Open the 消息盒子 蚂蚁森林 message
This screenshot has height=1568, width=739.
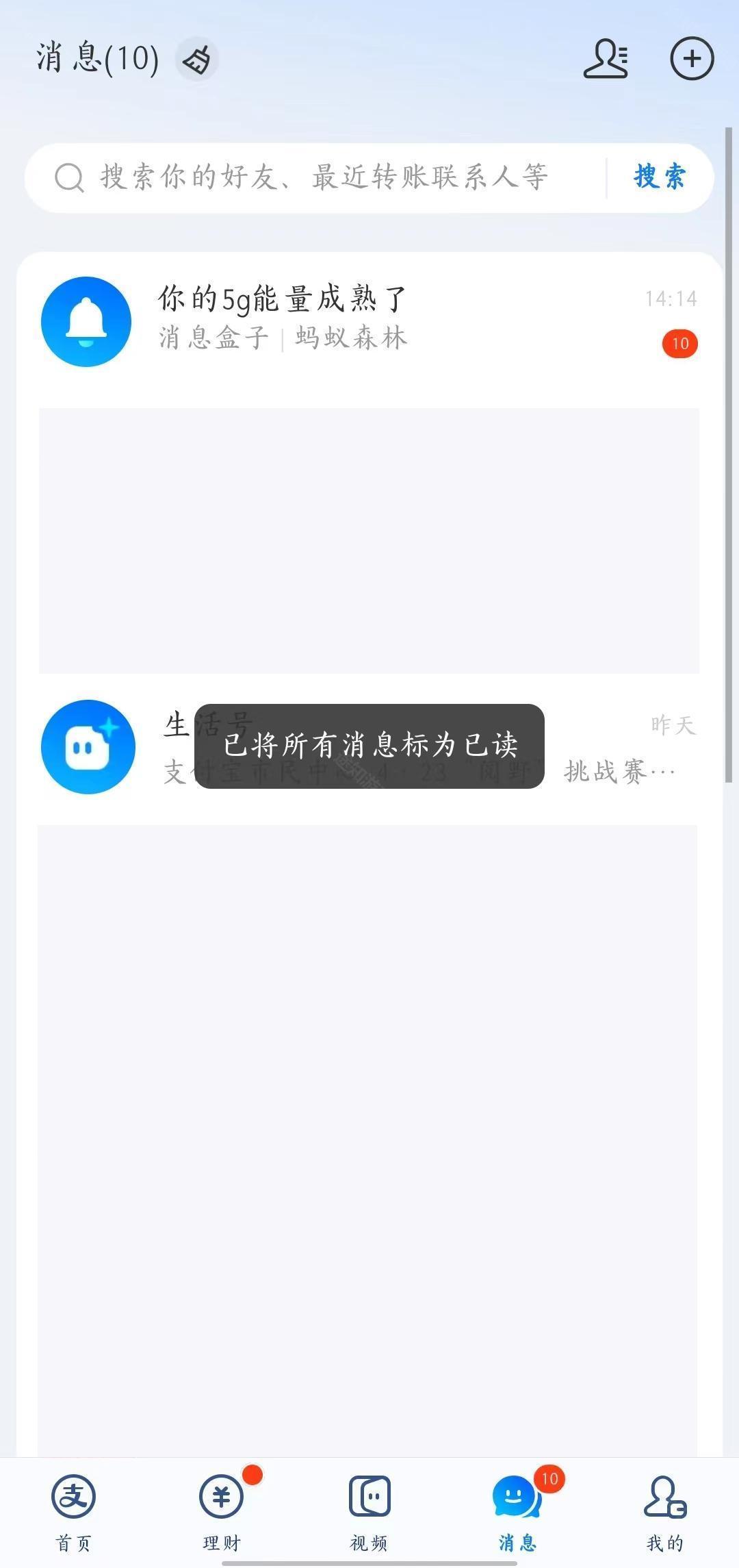pyautogui.click(x=369, y=320)
